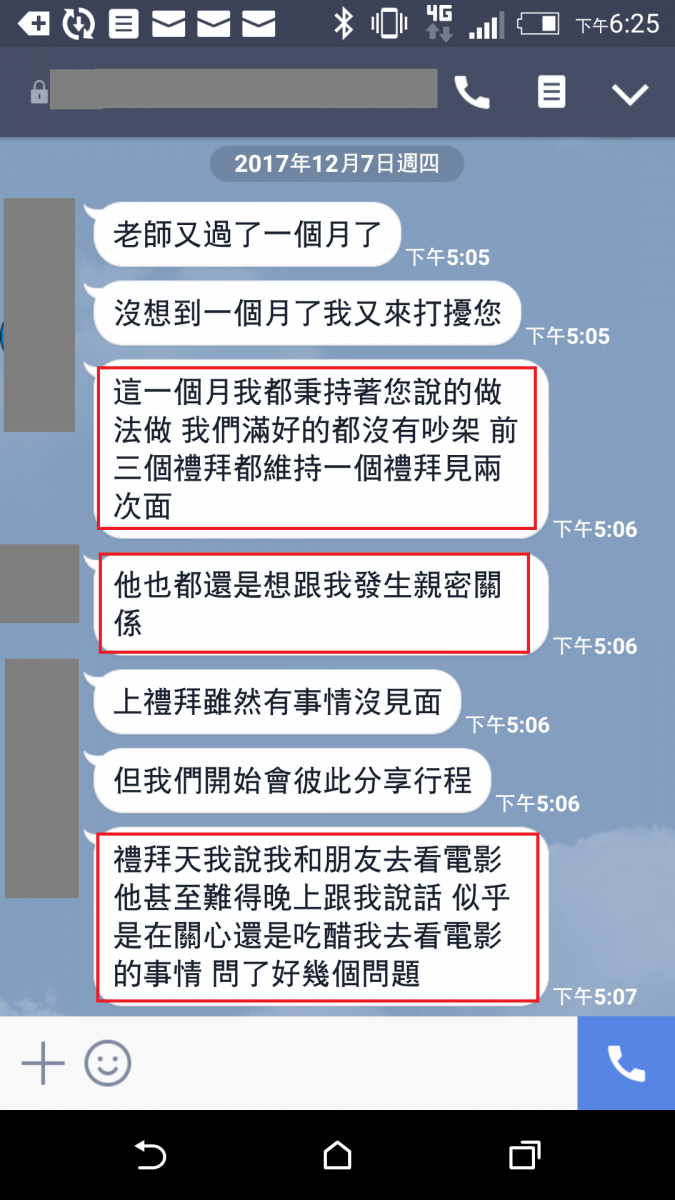Go back with system back button

click(x=150, y=1156)
